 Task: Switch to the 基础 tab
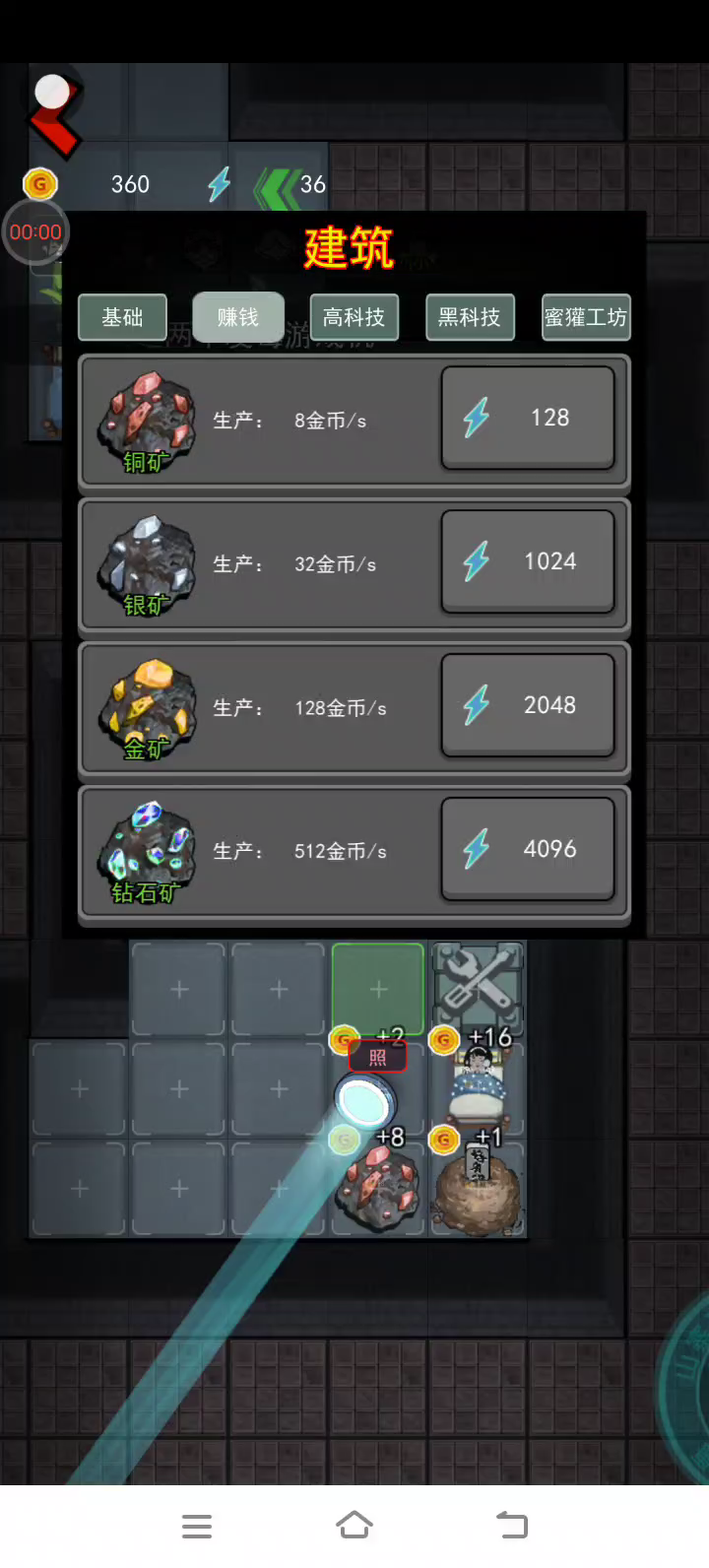pos(122,317)
